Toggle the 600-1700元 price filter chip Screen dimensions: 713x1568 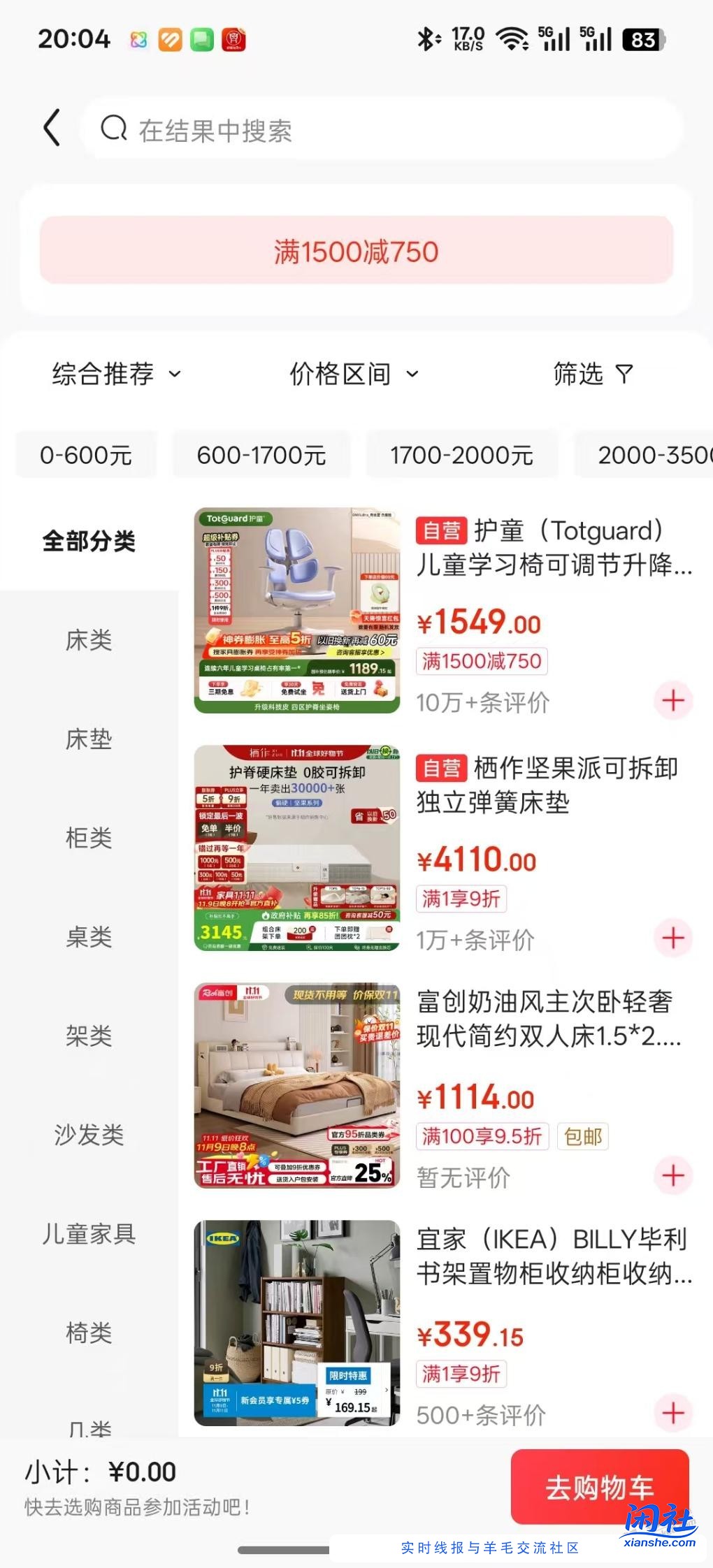point(261,455)
